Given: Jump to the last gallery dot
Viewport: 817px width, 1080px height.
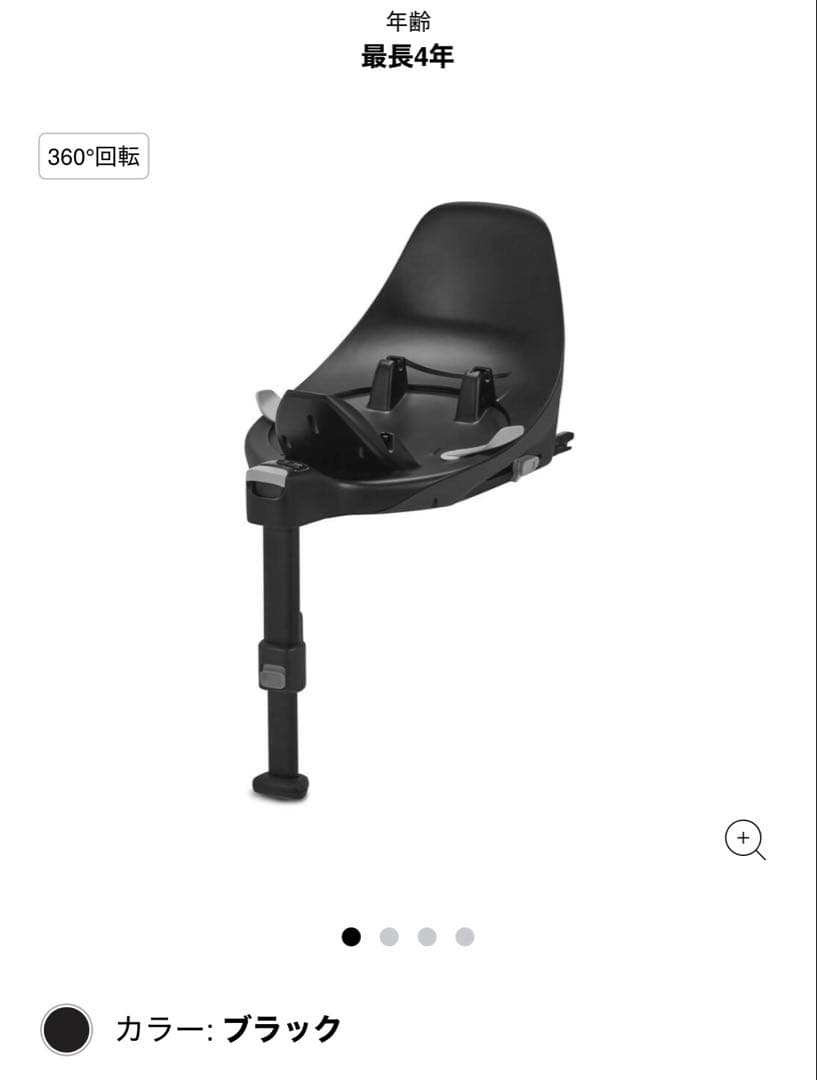Looking at the screenshot, I should point(465,937).
